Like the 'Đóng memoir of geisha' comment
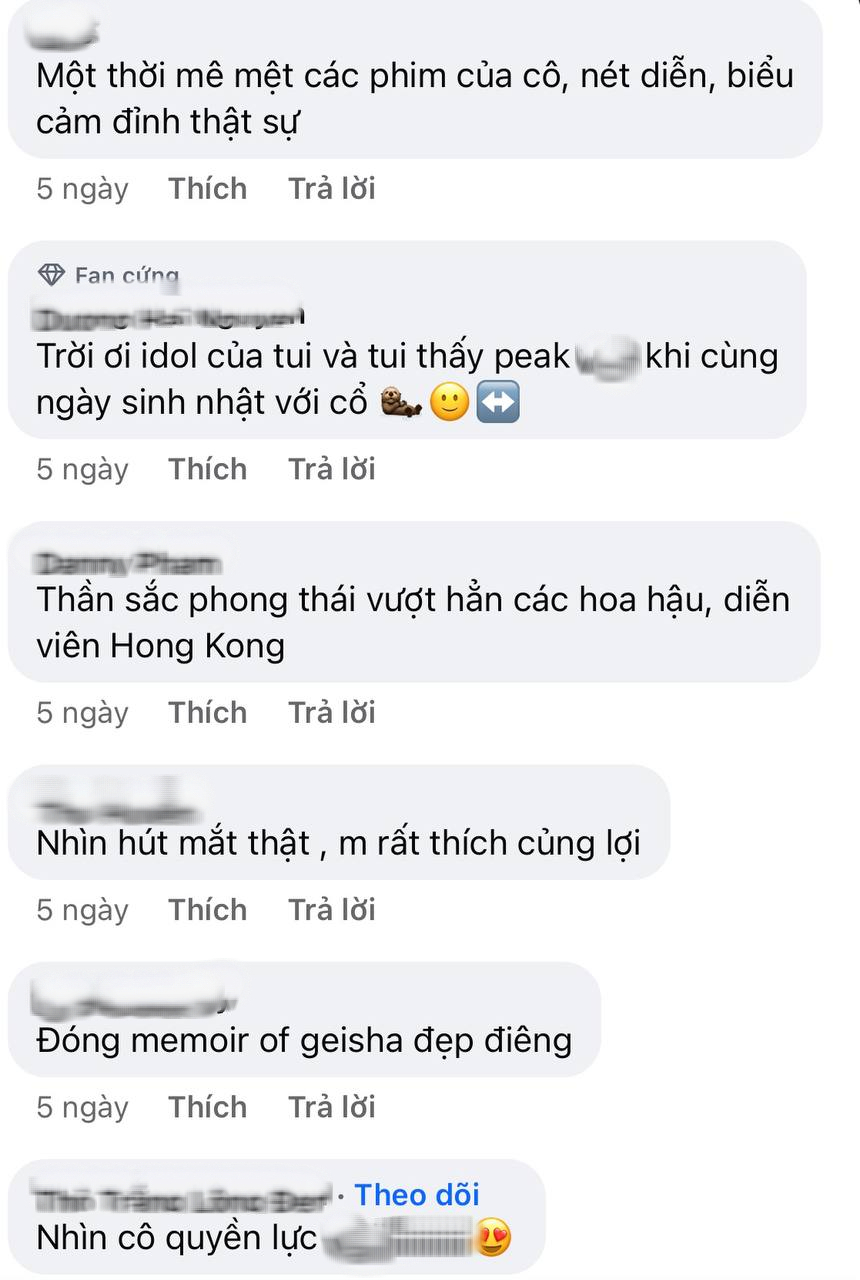 pos(207,1106)
